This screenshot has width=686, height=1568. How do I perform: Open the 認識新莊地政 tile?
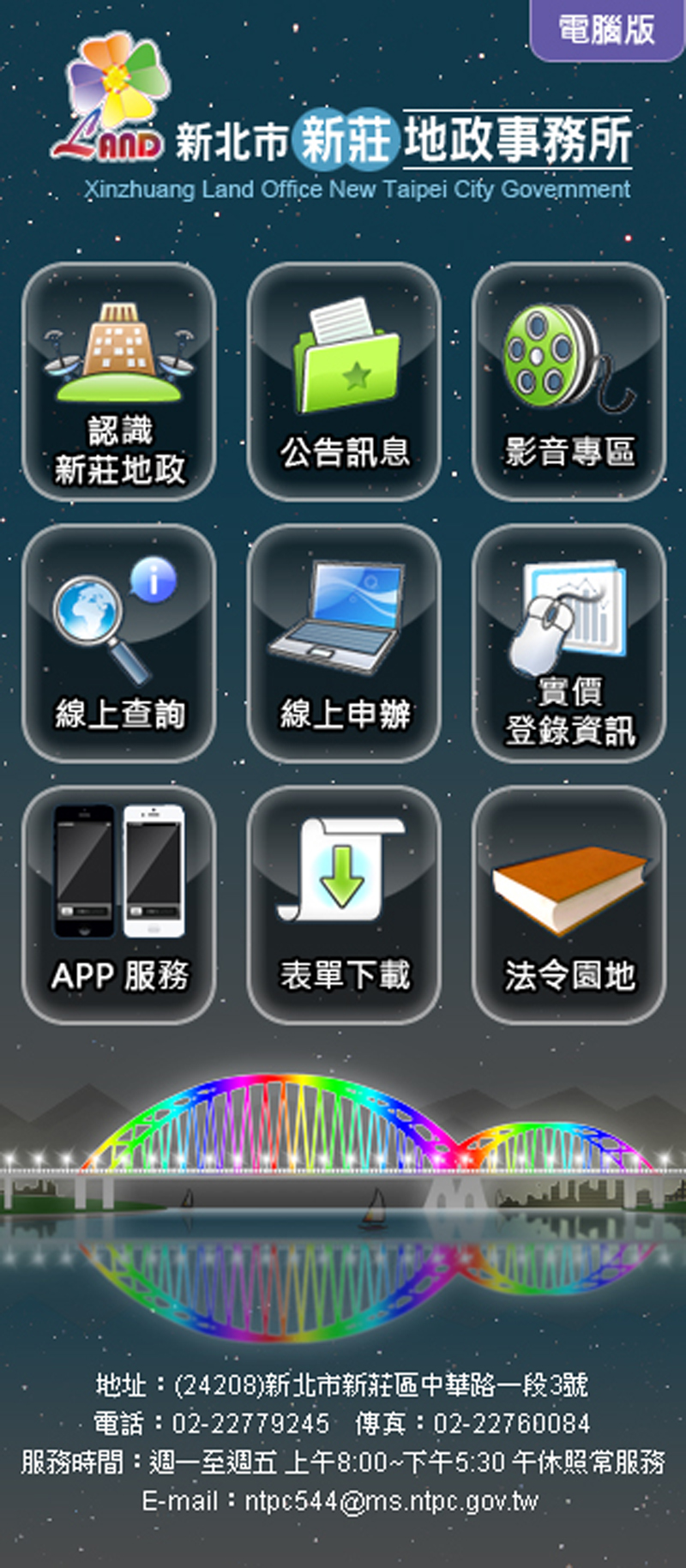click(x=119, y=382)
